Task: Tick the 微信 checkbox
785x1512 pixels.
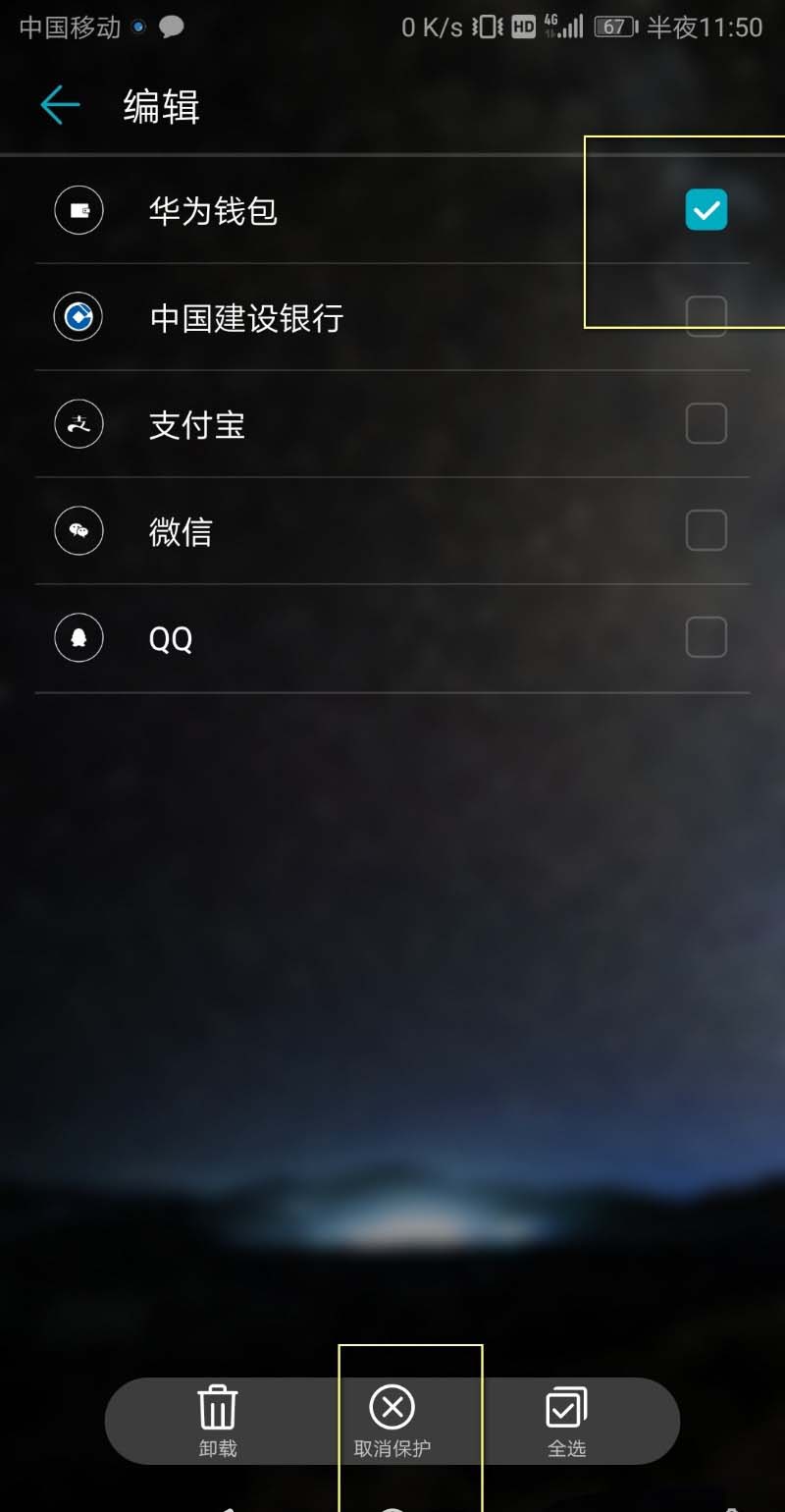Action: (706, 530)
